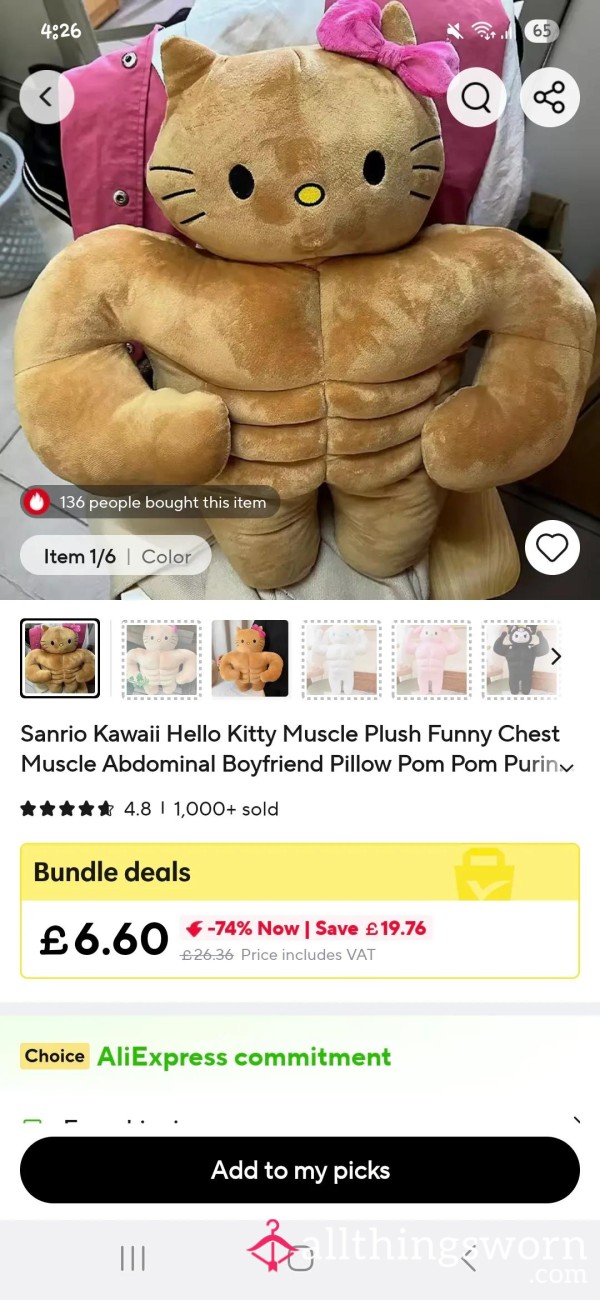Select the third orange plush thumbnail
Image resolution: width=600 pixels, height=1300 pixels.
click(x=250, y=658)
